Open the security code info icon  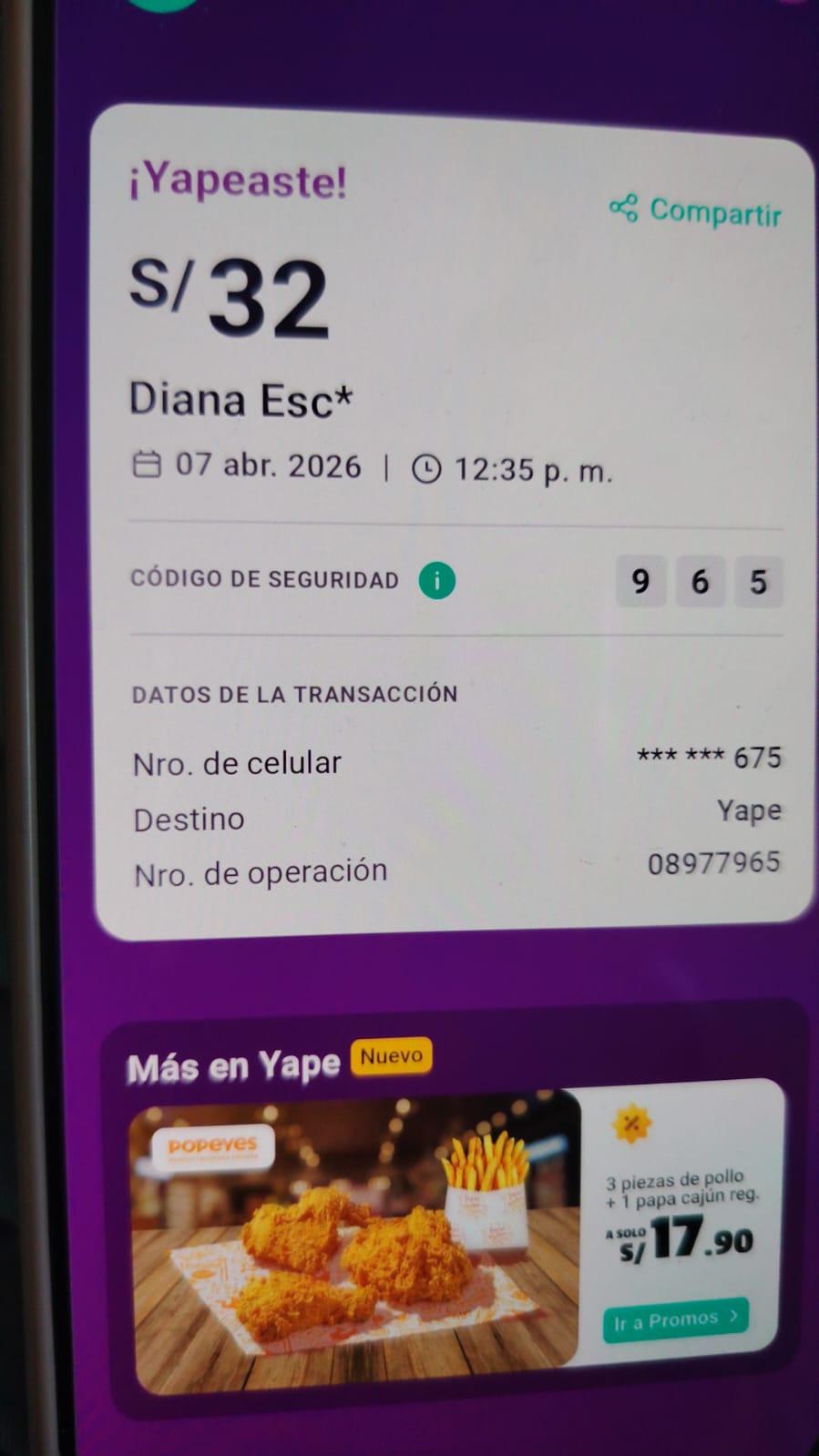(437, 580)
